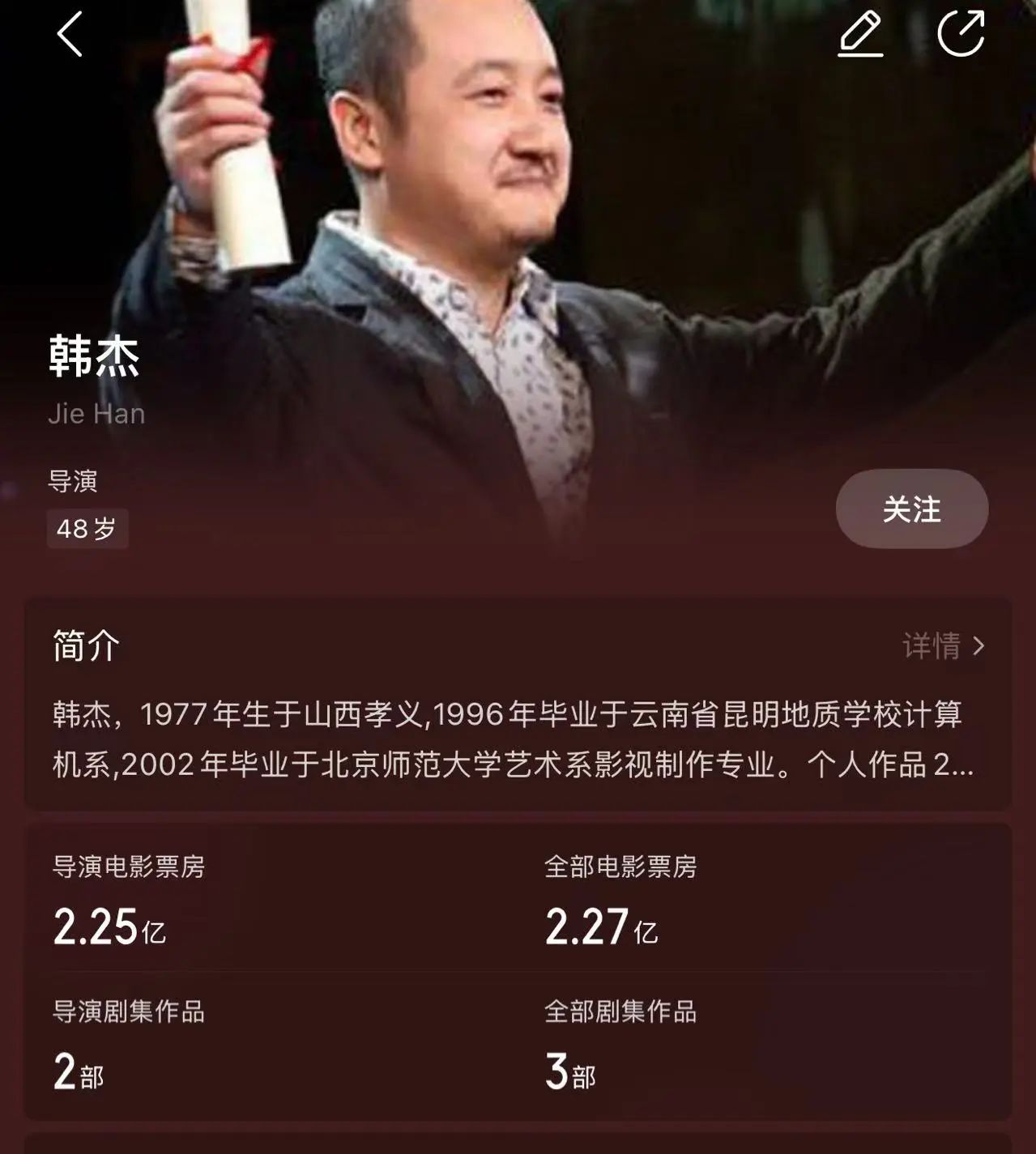The width and height of the screenshot is (1036, 1154).
Task: Go back to the previous page
Action: [x=70, y=34]
